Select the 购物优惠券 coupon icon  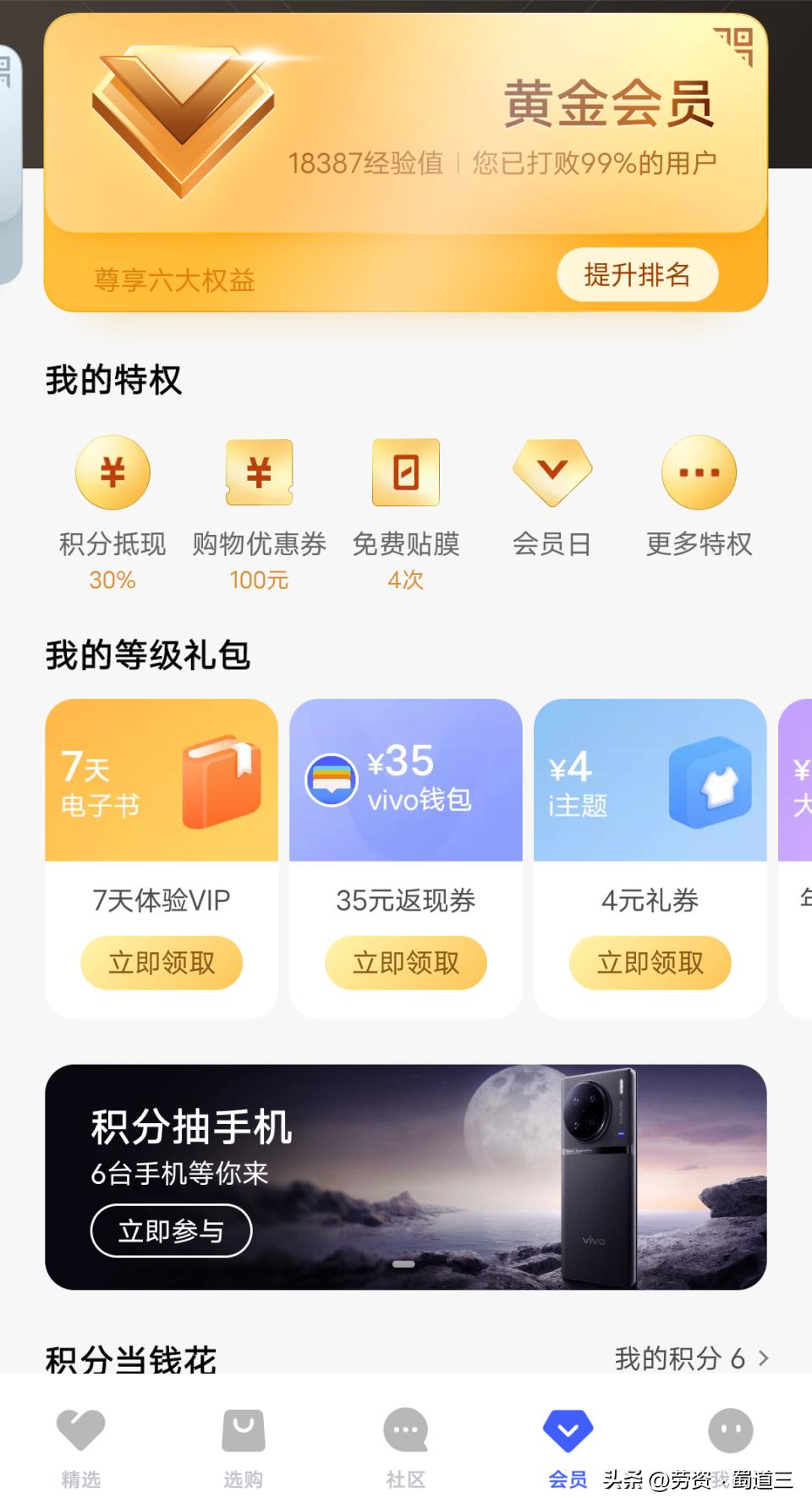pyautogui.click(x=259, y=473)
